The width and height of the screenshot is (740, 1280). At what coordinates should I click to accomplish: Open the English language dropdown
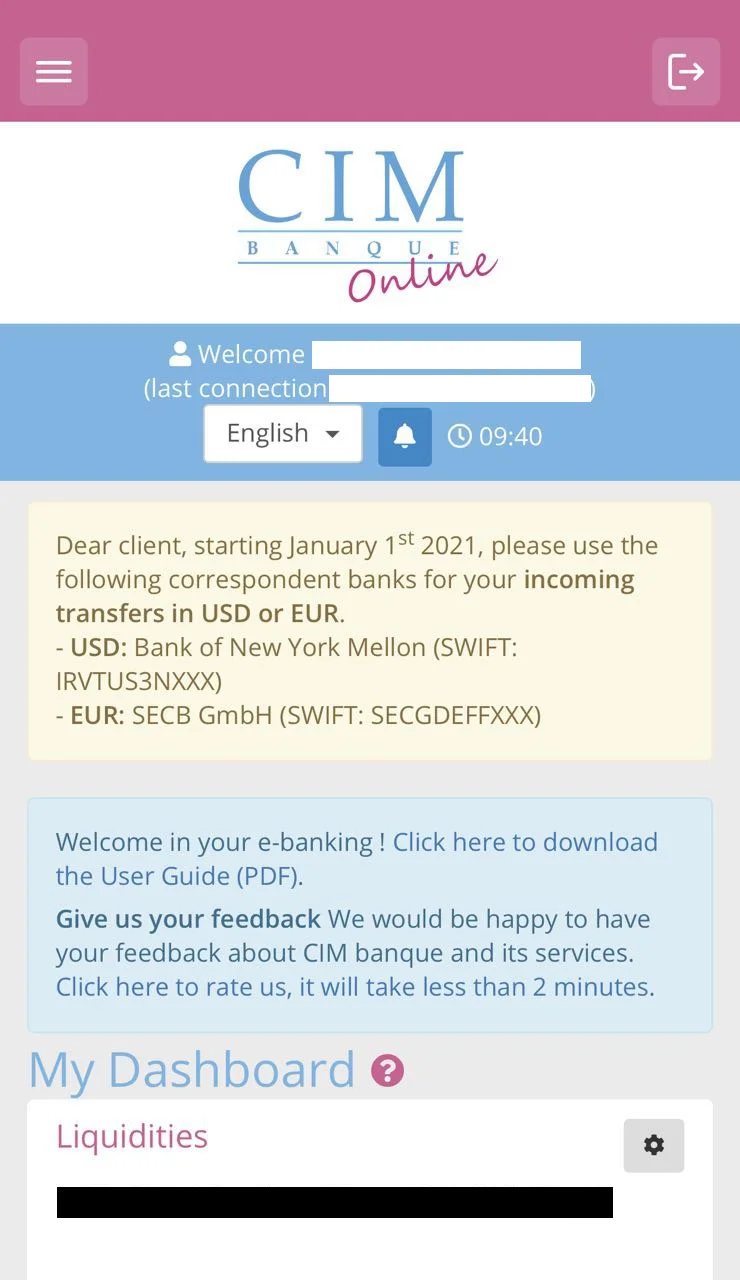coord(283,433)
